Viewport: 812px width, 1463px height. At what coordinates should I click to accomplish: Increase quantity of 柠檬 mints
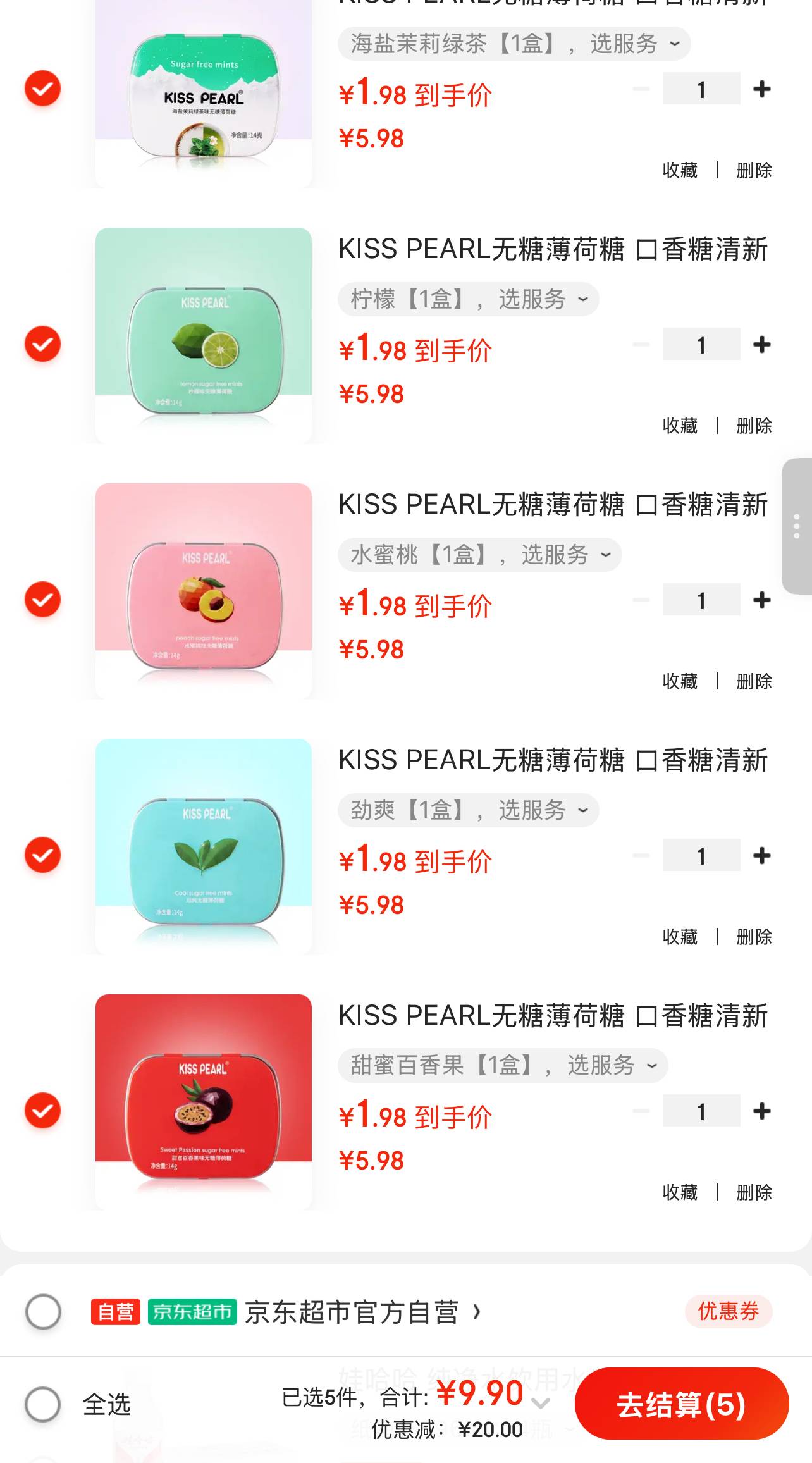point(761,345)
